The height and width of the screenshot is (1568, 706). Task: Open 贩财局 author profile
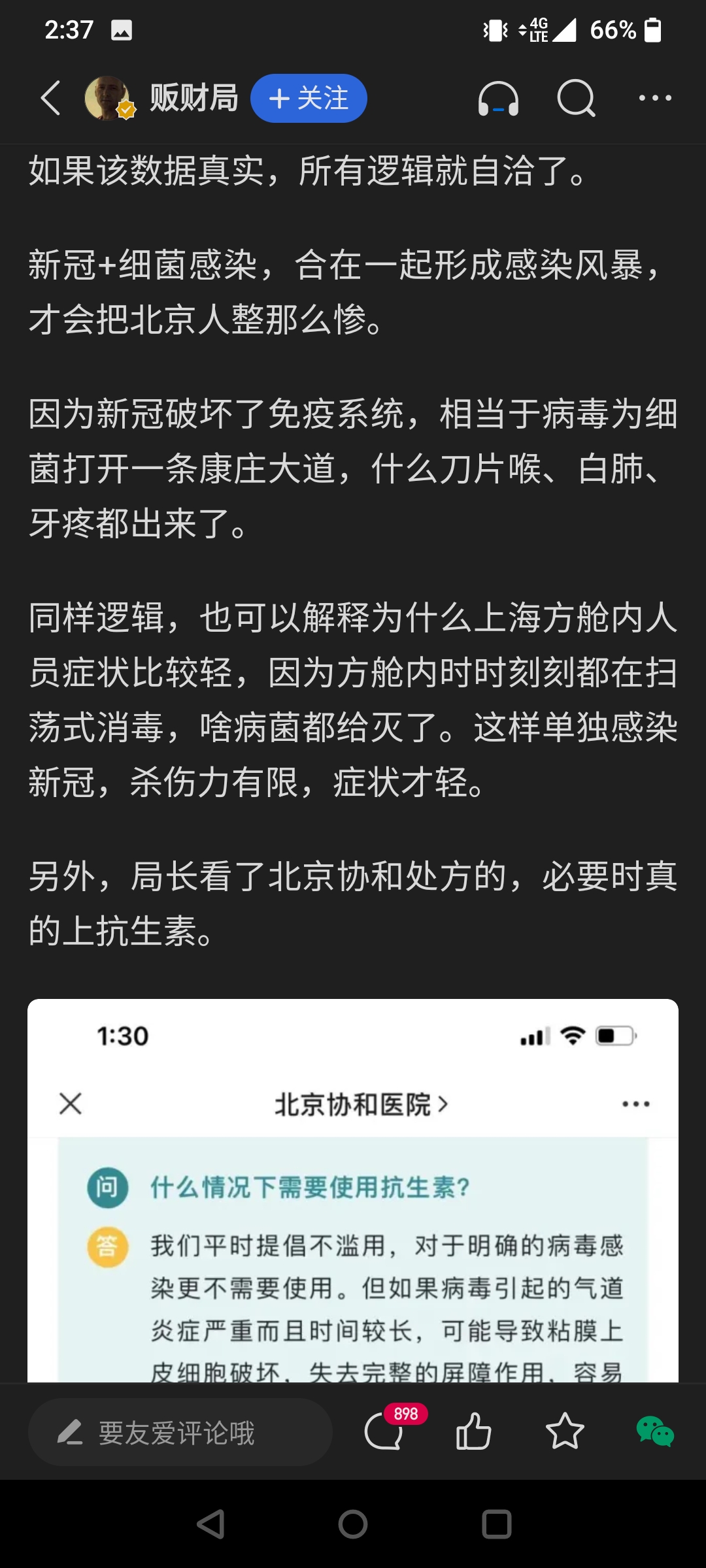pos(193,98)
